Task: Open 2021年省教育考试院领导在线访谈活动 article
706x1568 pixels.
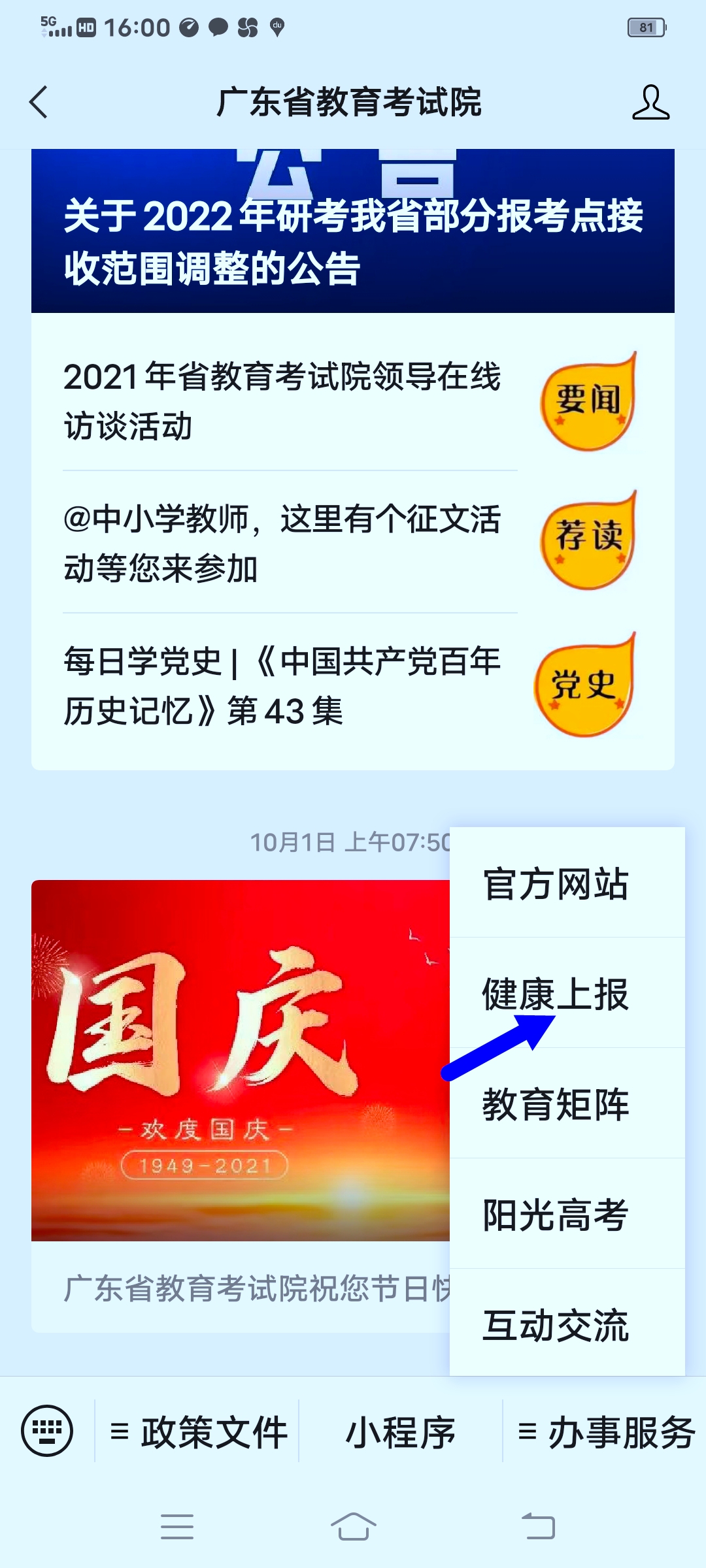Action: click(282, 400)
